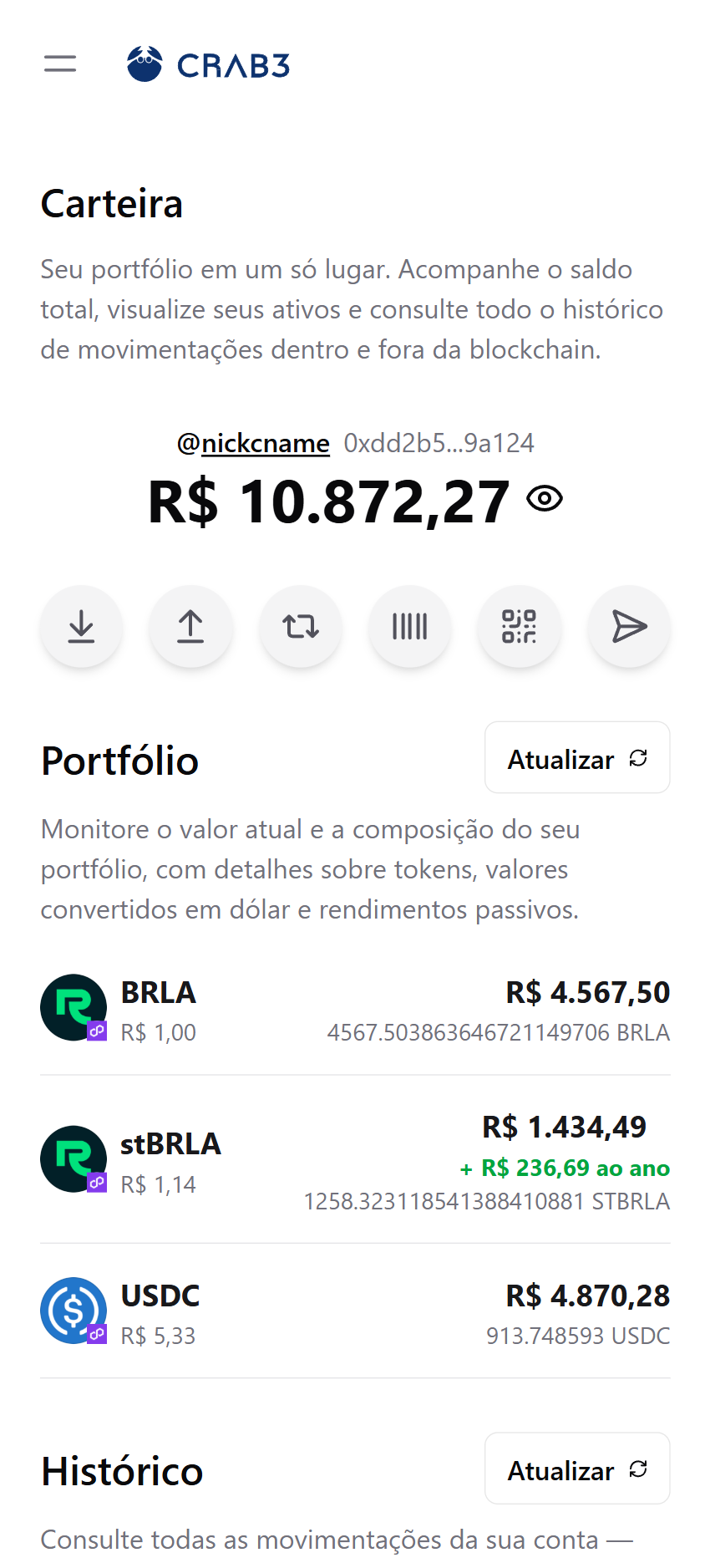Refresh the Histórico with Atualizar
Image resolution: width=710 pixels, height=1568 pixels.
tap(577, 1469)
